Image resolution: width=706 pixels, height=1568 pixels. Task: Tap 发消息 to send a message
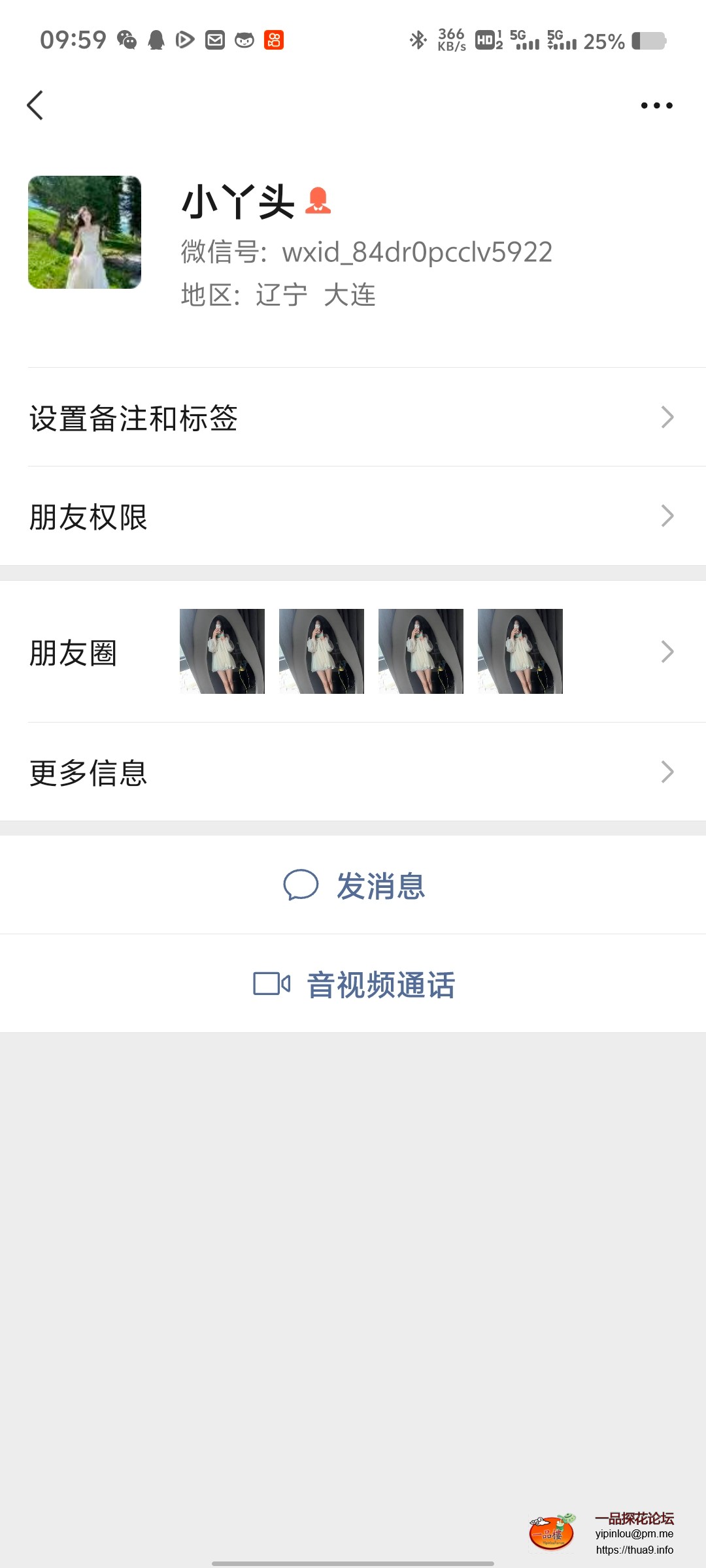pos(382,885)
